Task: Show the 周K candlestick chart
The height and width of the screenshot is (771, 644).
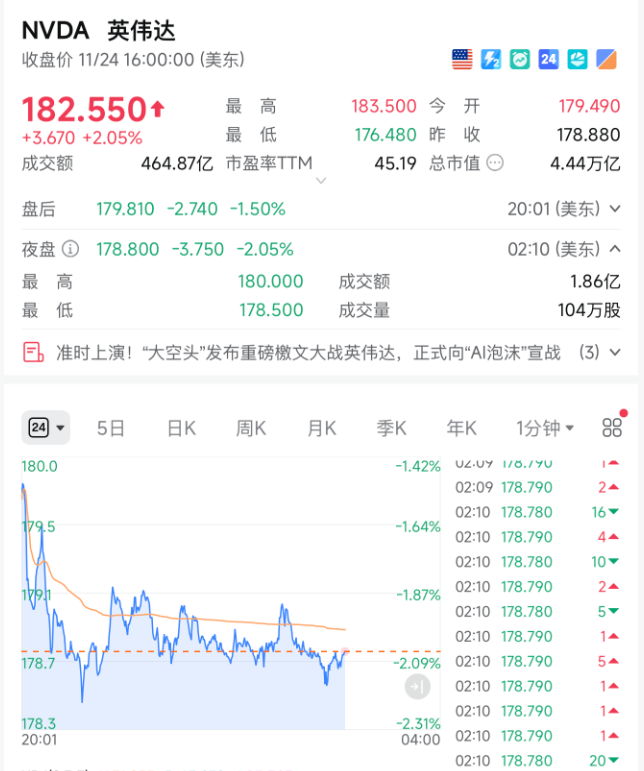Action: 251,428
